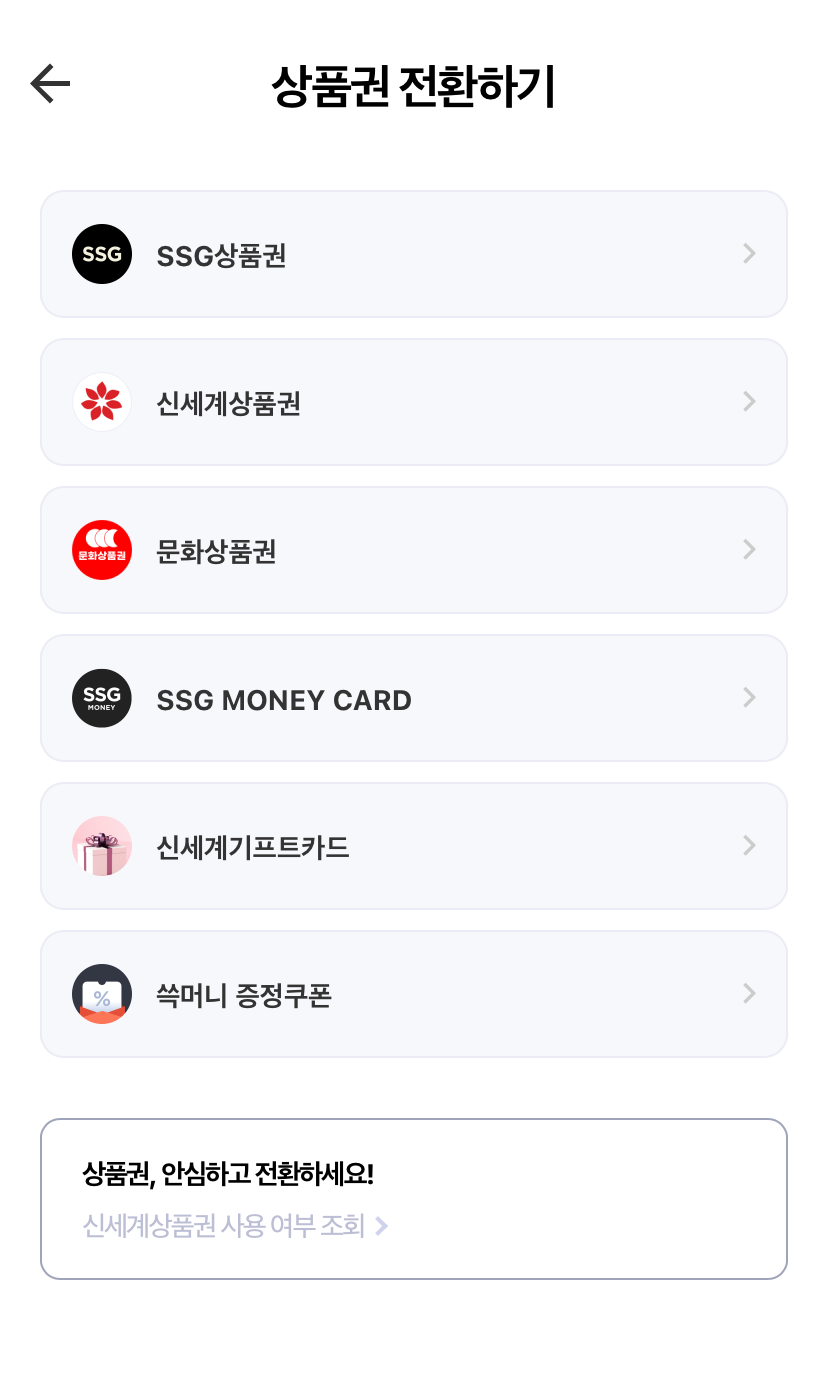Image resolution: width=828 pixels, height=1374 pixels.
Task: Tap the back arrow at top left
Action: [49, 84]
